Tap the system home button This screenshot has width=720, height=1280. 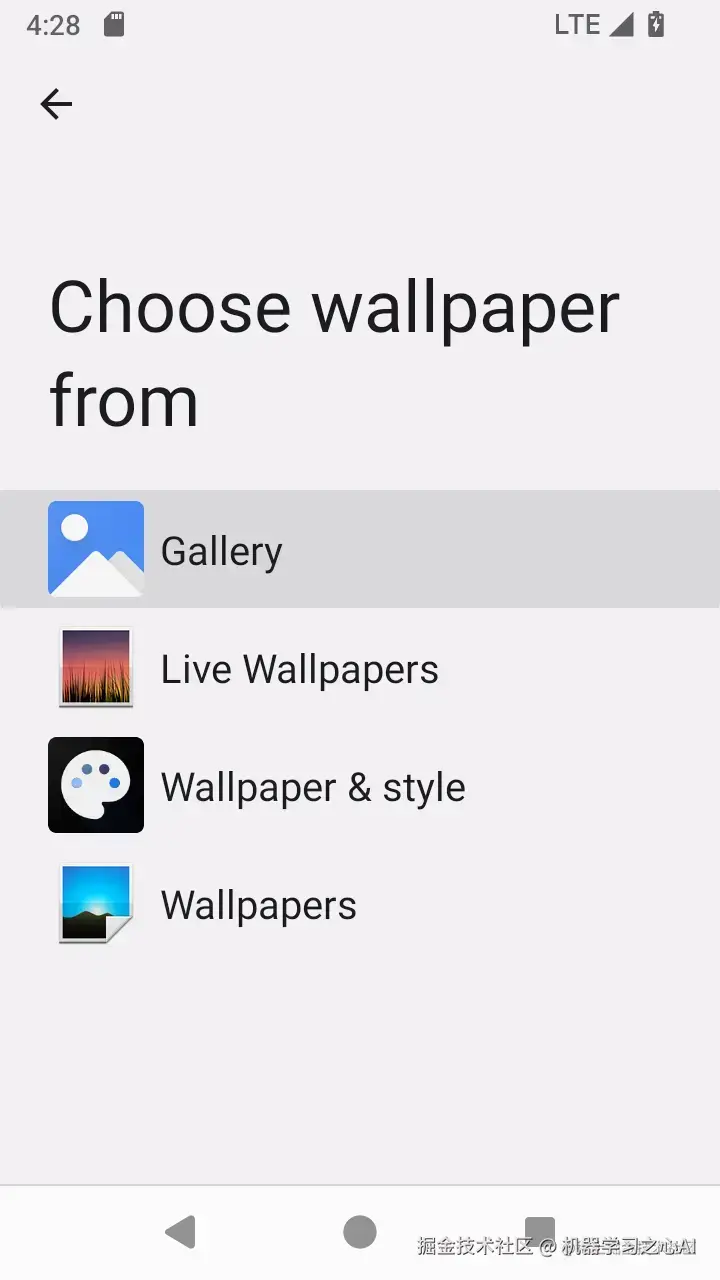point(360,1232)
